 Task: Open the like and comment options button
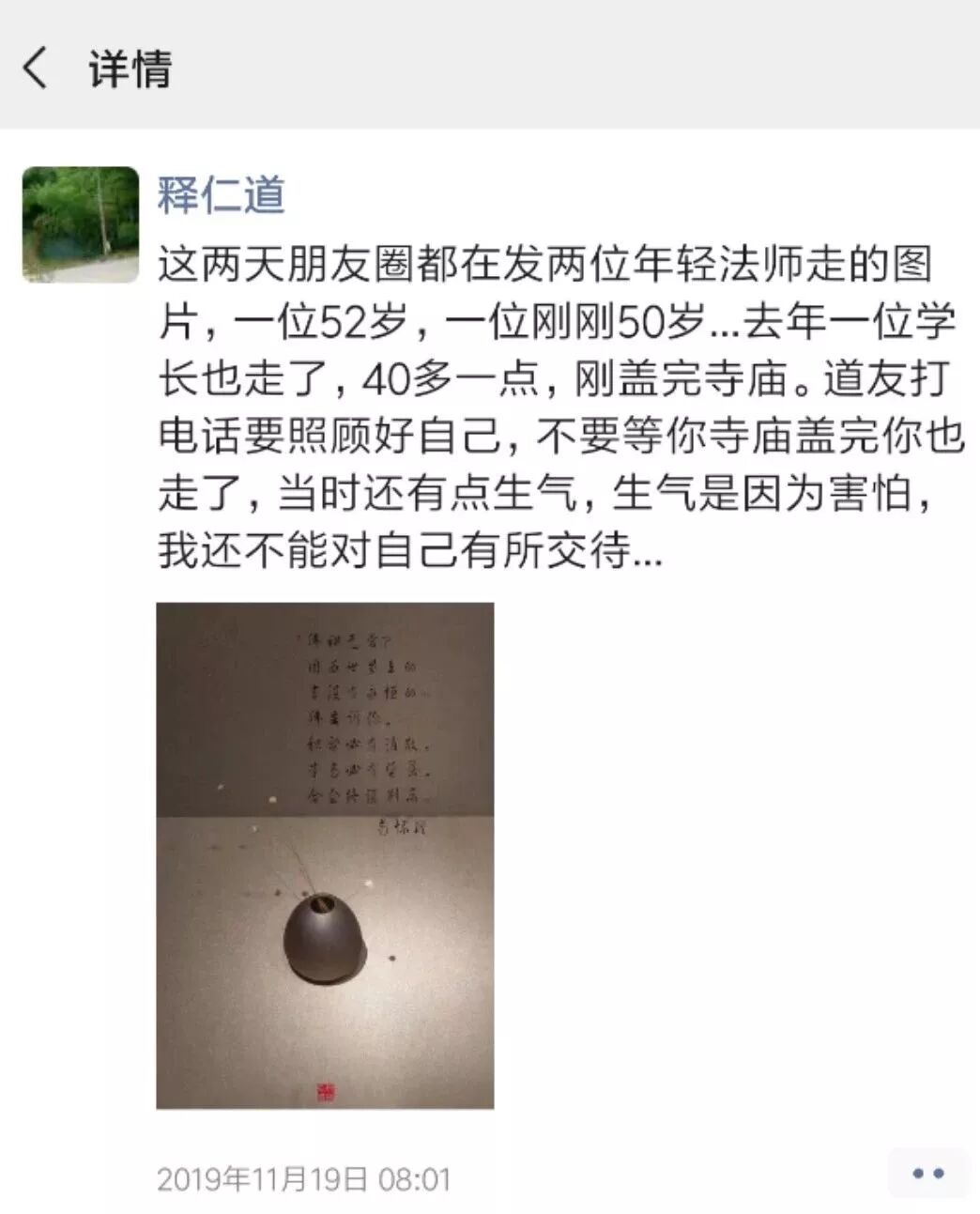(927, 1174)
